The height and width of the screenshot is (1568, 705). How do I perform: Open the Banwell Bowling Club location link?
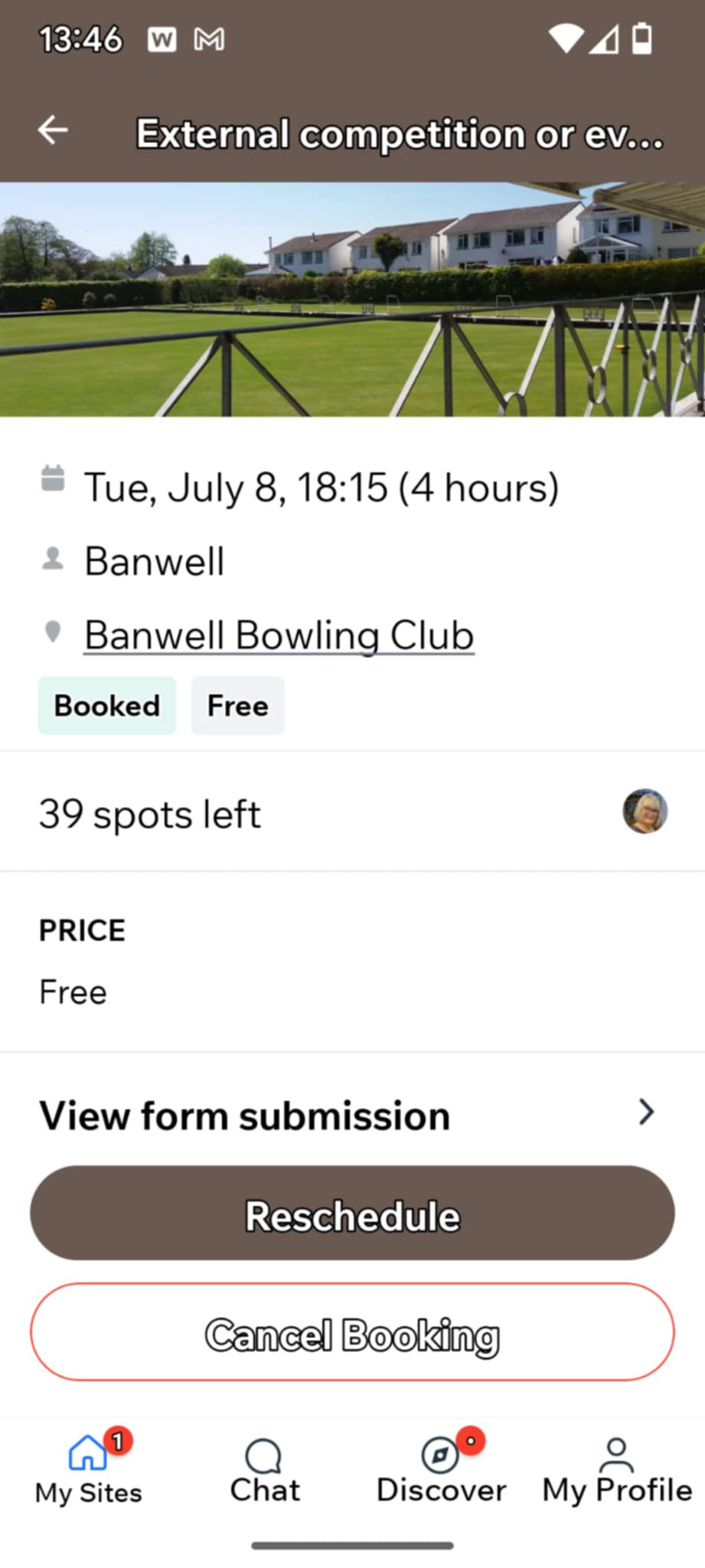click(x=279, y=635)
